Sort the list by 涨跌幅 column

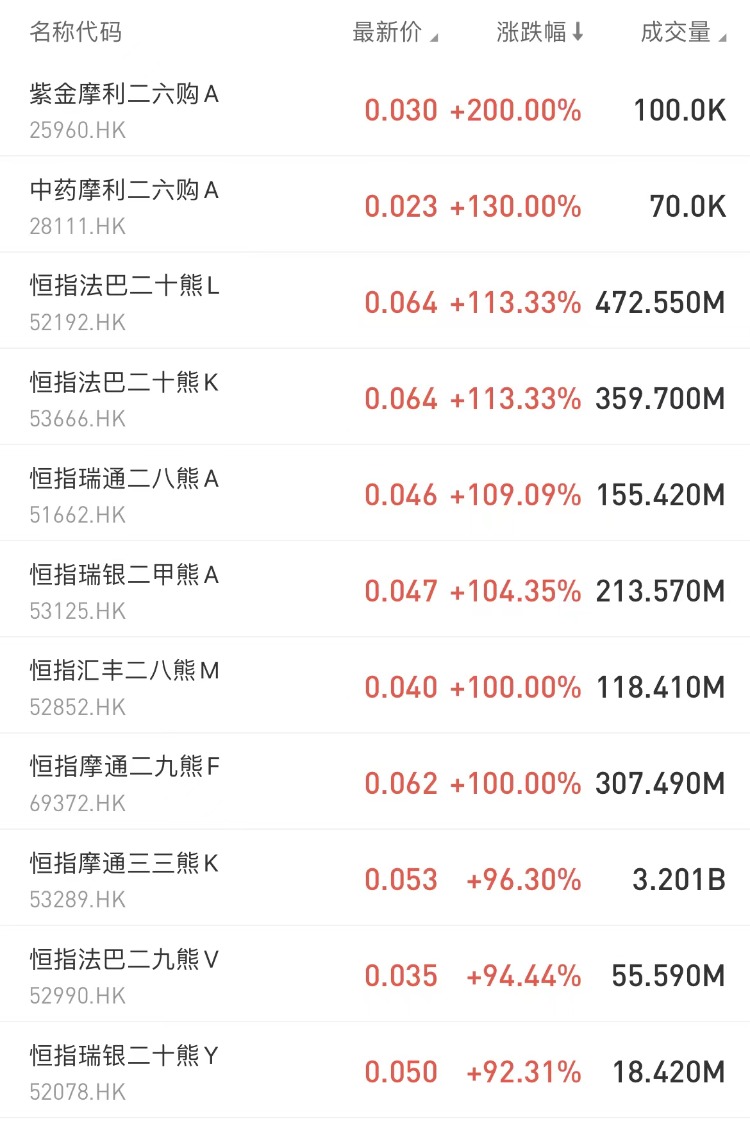539,32
